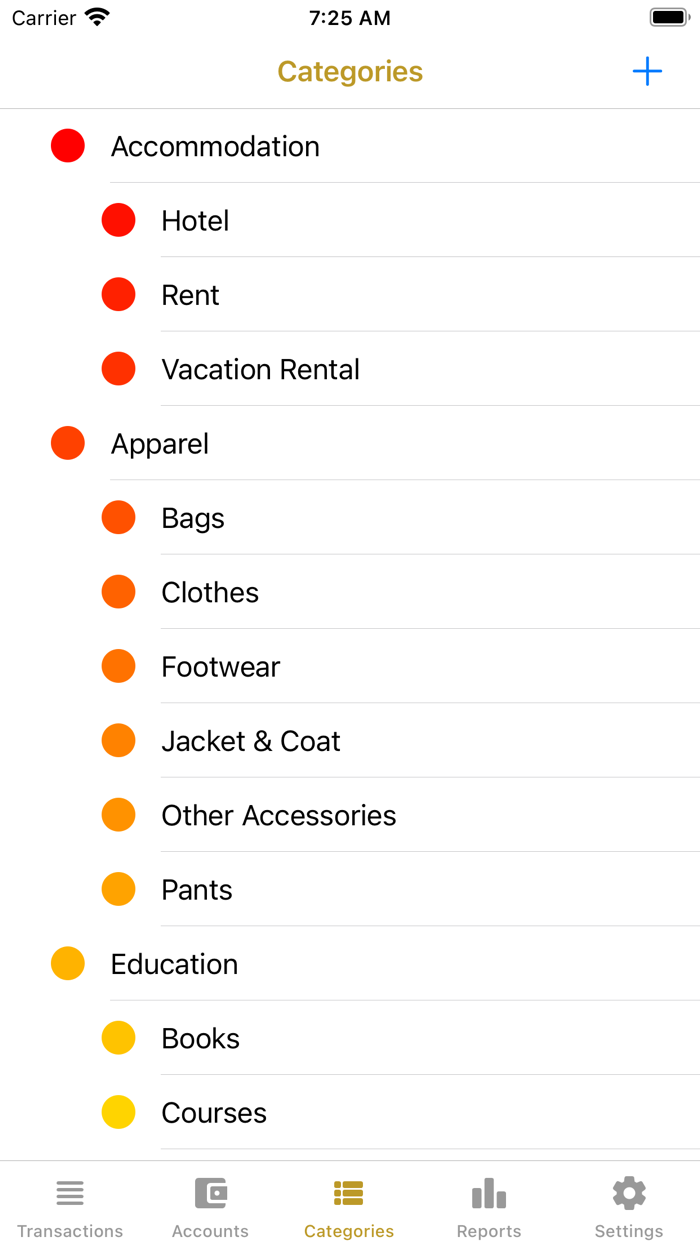Image resolution: width=700 pixels, height=1244 pixels.
Task: Open the Clothes subcategory
Action: click(x=210, y=592)
